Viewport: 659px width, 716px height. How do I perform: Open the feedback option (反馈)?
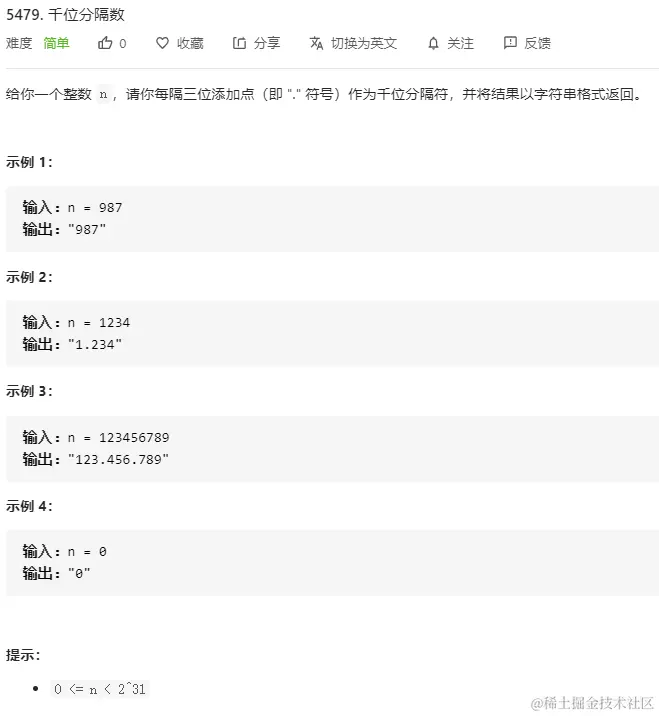coord(527,43)
